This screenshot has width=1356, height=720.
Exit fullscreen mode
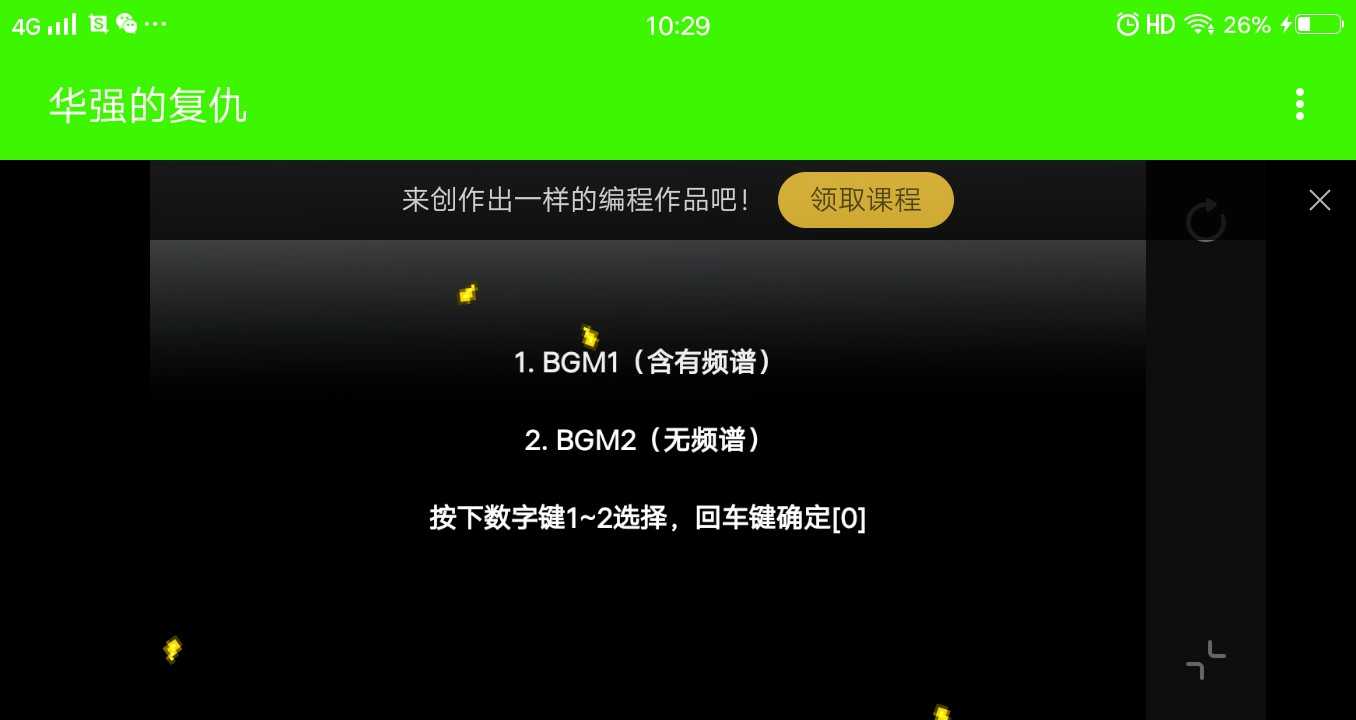(1205, 660)
